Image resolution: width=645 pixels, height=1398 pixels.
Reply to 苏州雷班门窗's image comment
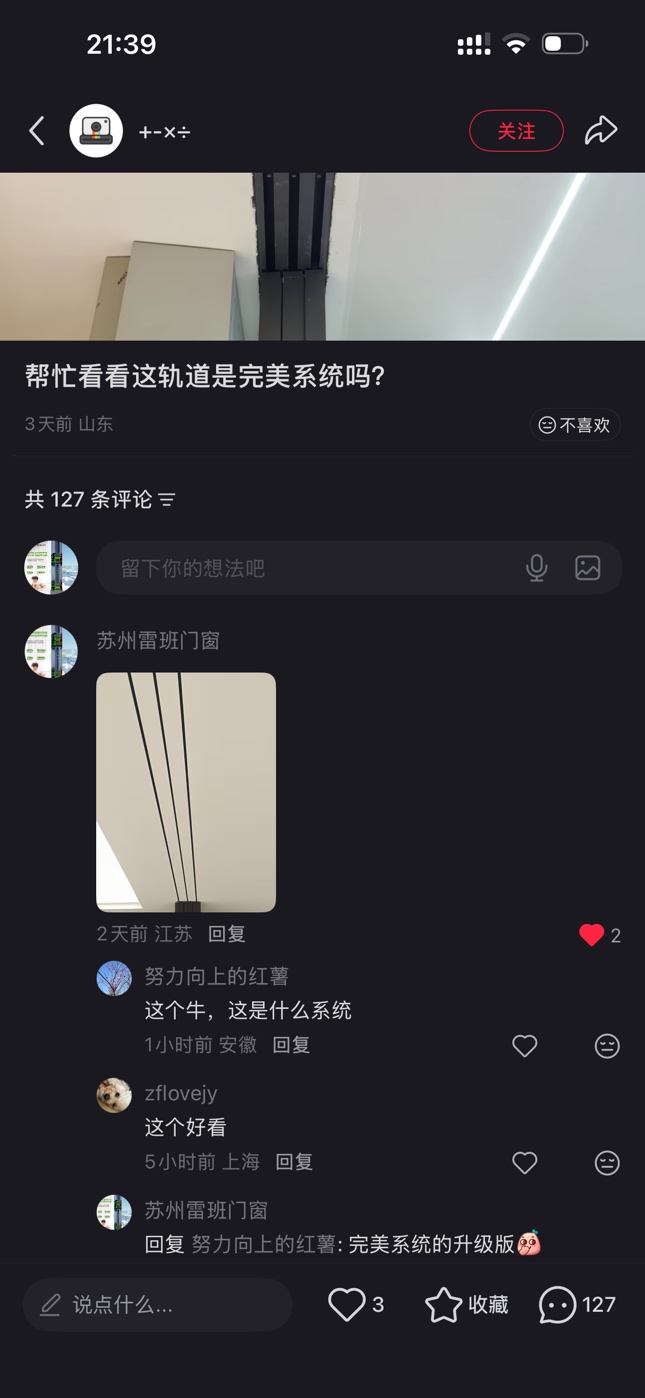coord(226,934)
